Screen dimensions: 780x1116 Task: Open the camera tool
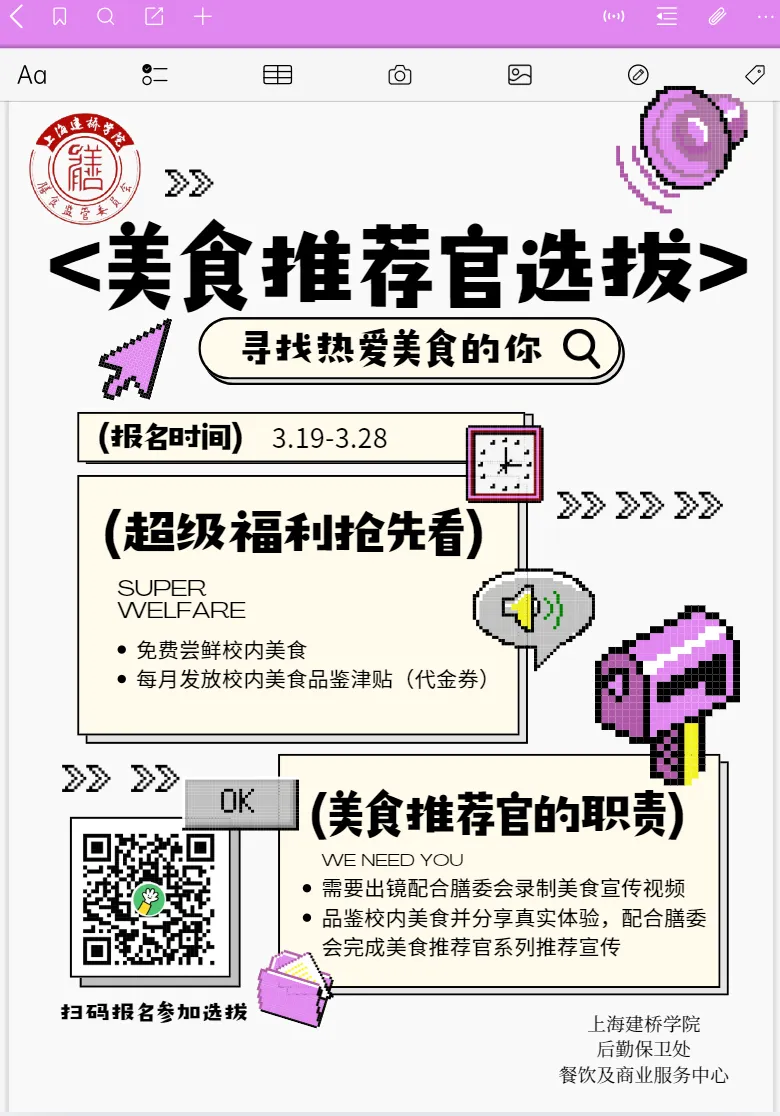pos(400,75)
